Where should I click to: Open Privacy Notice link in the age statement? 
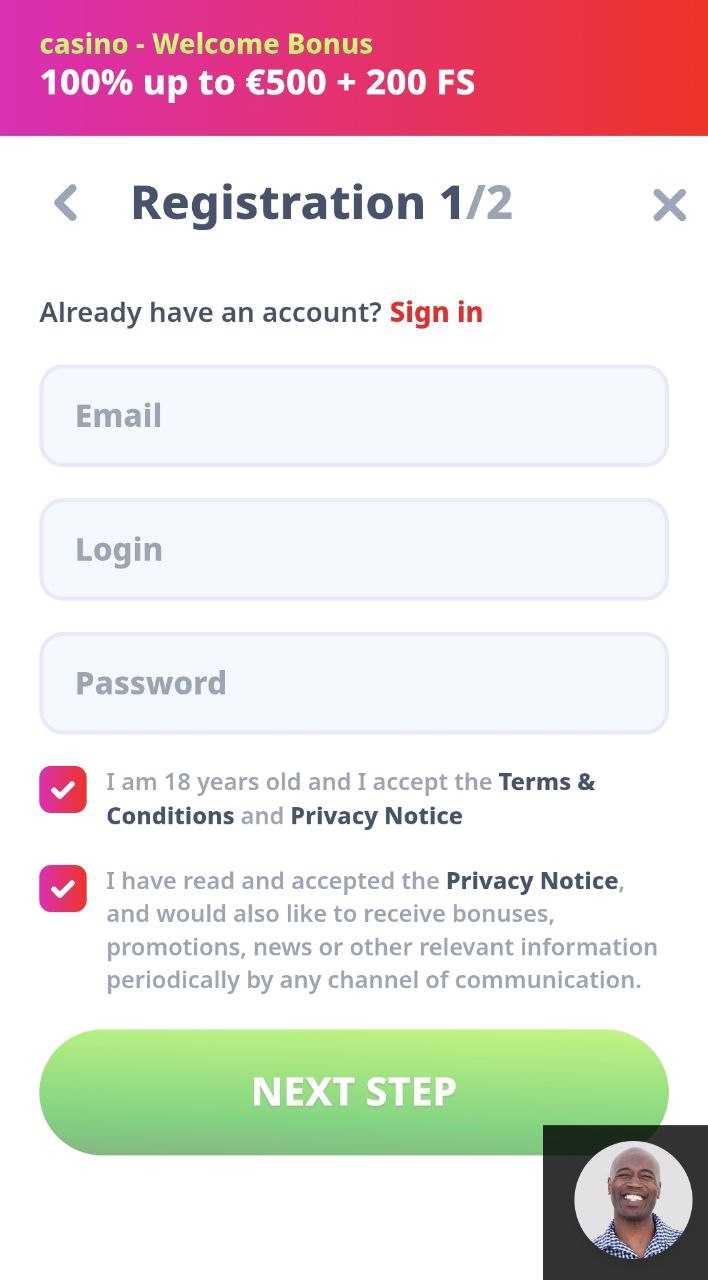click(x=376, y=816)
